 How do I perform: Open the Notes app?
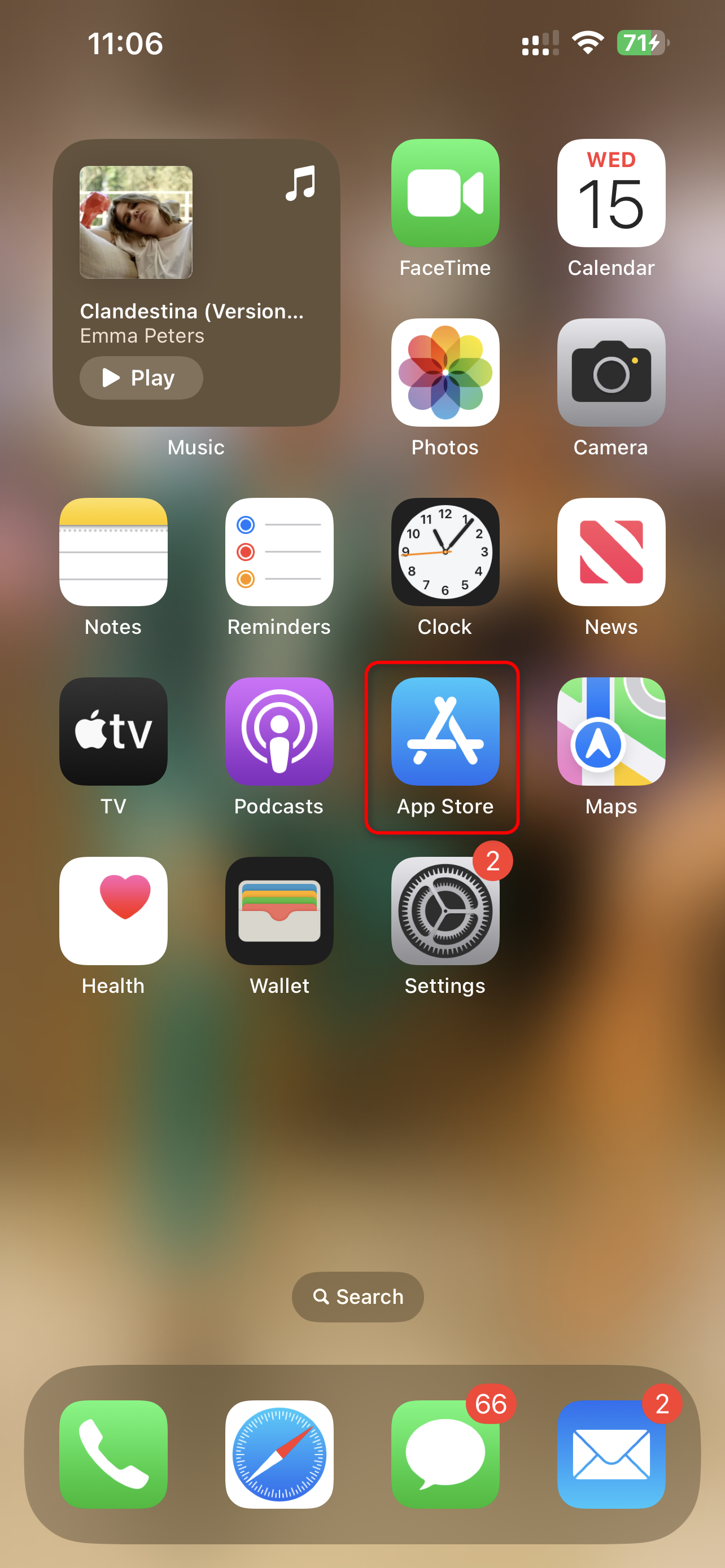113,551
